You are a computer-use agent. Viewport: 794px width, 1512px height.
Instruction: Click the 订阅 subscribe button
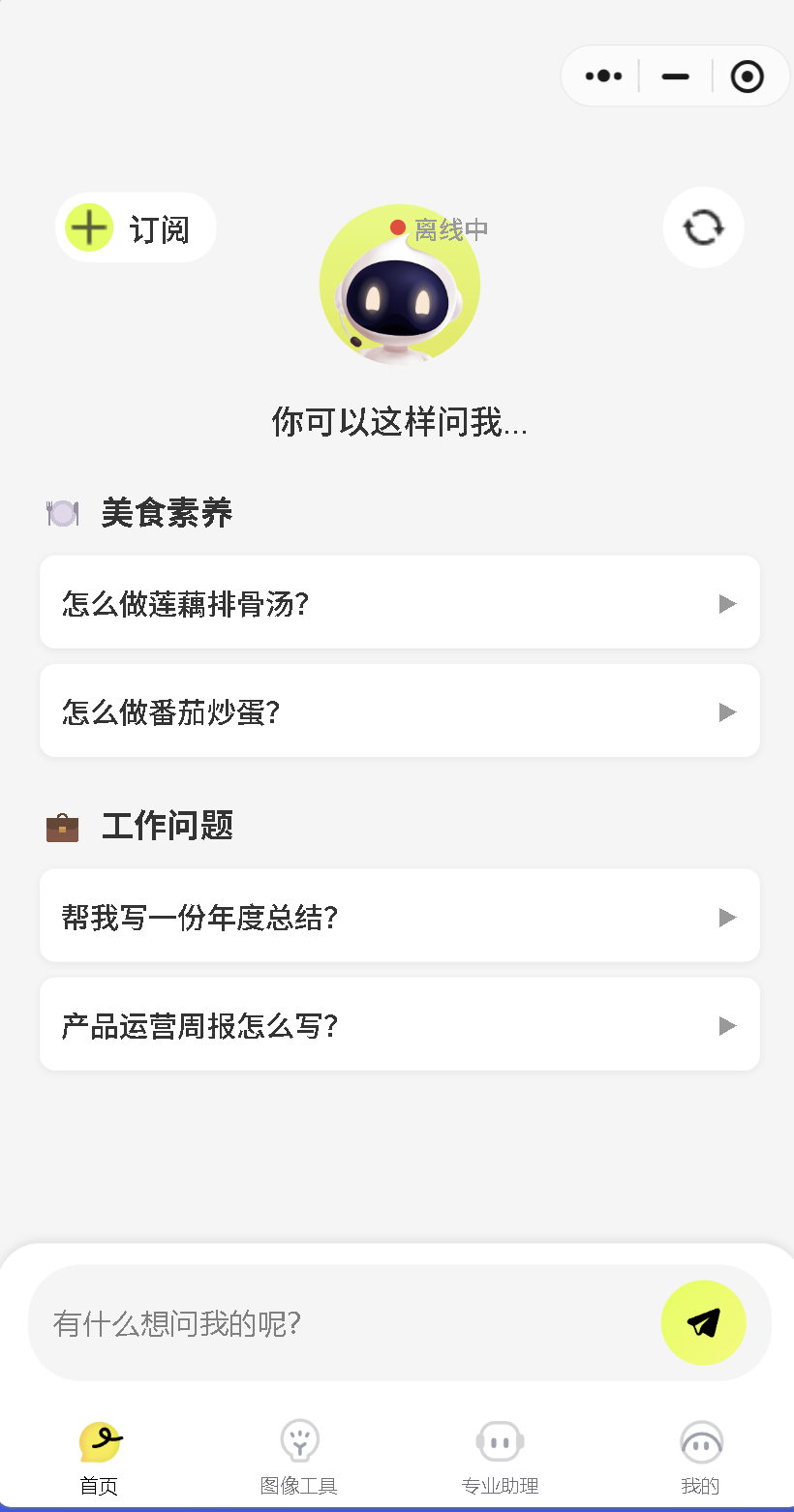tap(135, 227)
